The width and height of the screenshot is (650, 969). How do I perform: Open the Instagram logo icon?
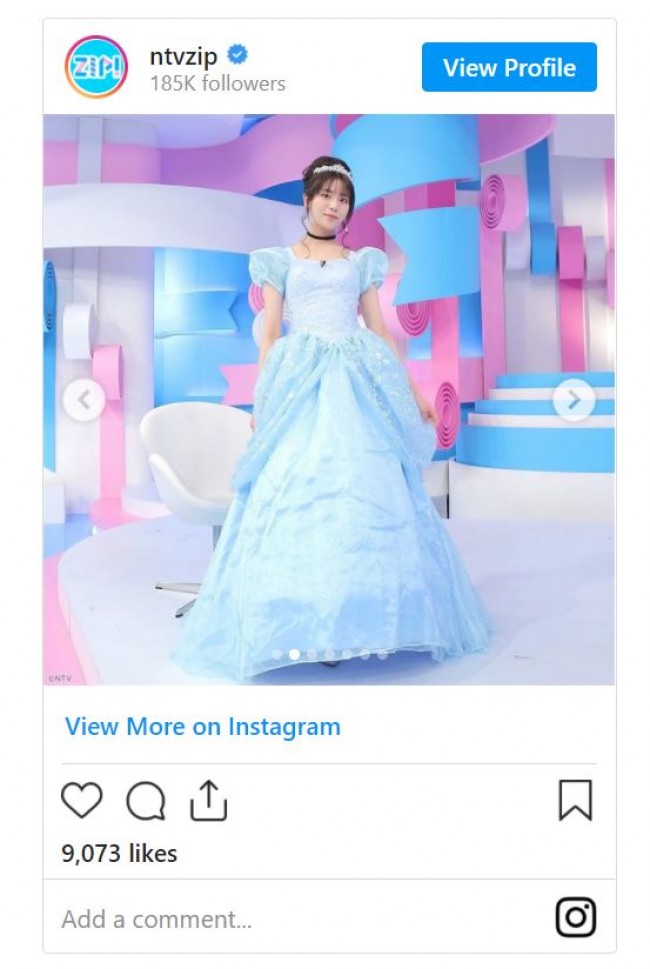point(575,917)
